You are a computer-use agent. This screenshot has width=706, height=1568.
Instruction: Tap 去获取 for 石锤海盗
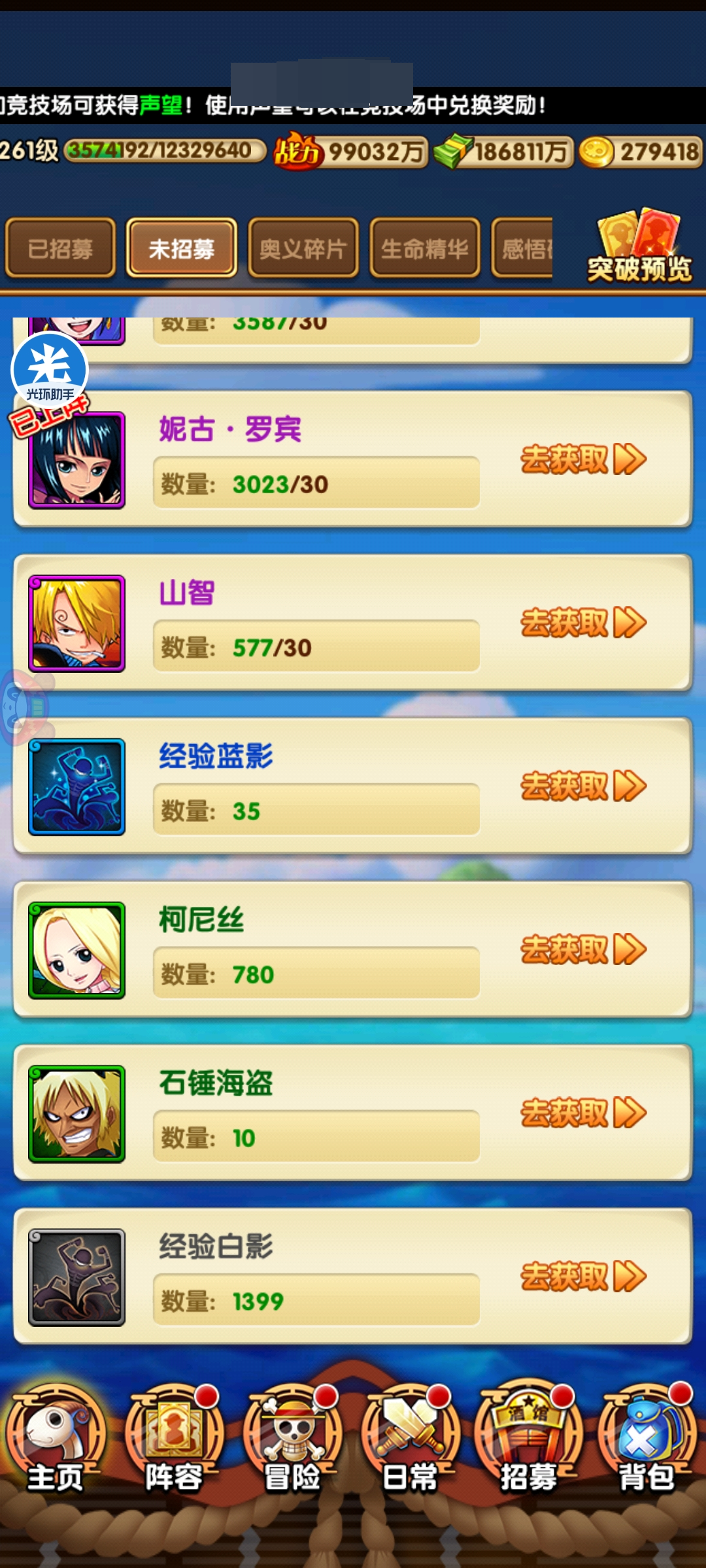pyautogui.click(x=582, y=1113)
